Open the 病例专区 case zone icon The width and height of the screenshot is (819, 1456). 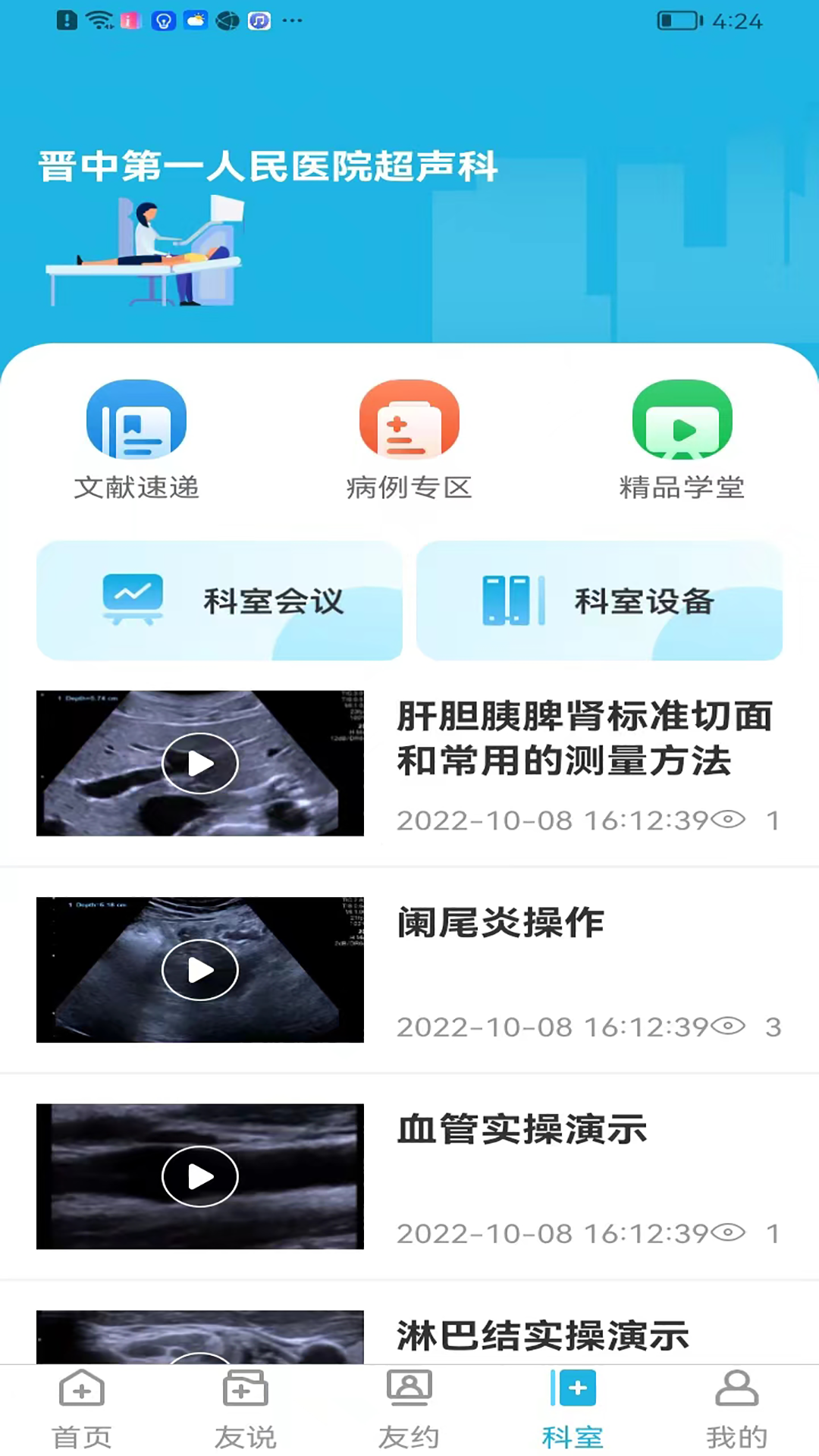pos(409,420)
